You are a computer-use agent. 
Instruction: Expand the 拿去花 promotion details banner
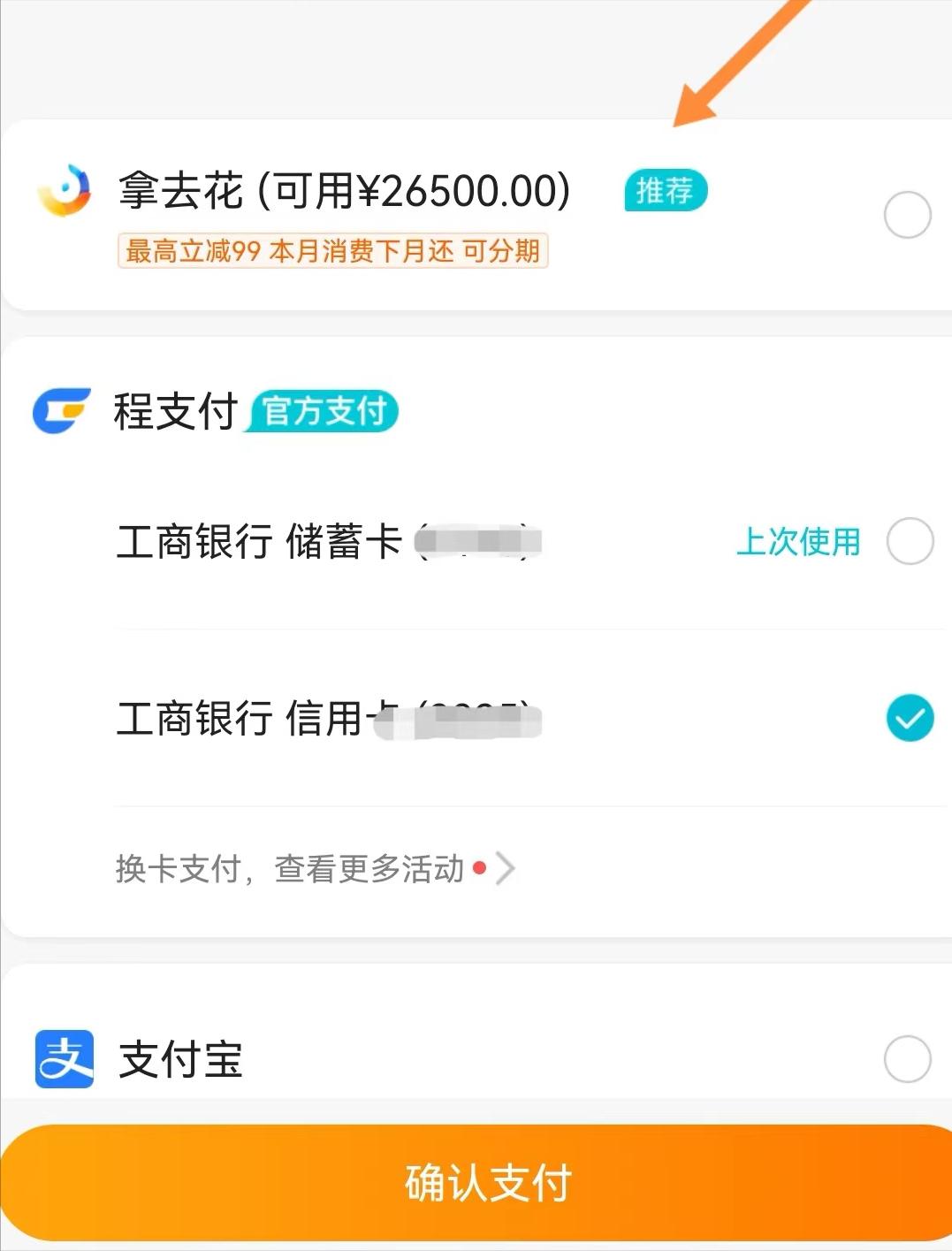(x=334, y=252)
